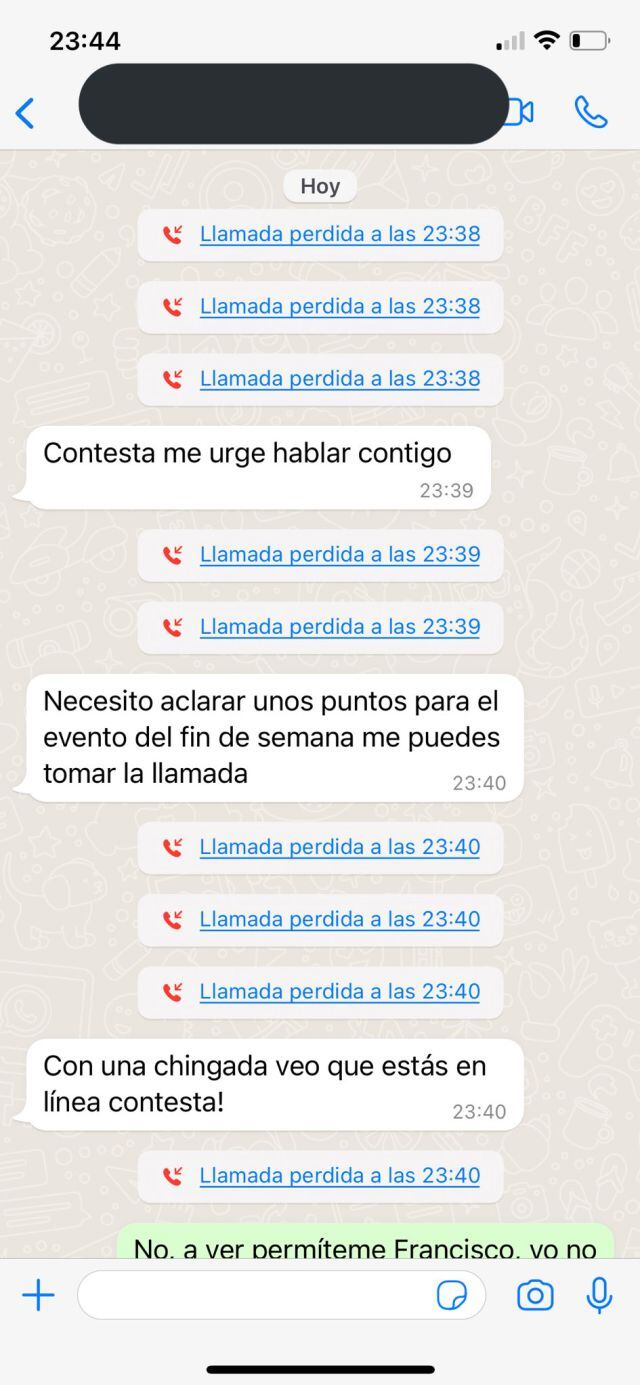Open the sticker picker
640x1385 pixels.
pyautogui.click(x=452, y=1296)
